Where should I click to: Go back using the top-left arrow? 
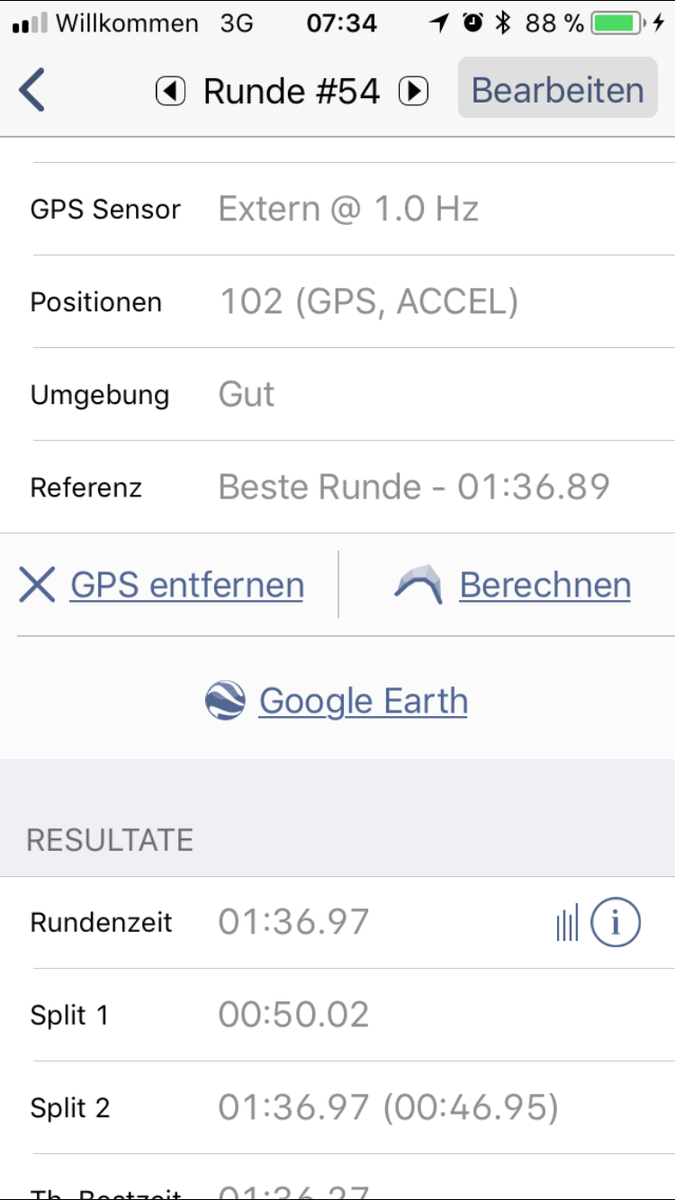(32, 91)
